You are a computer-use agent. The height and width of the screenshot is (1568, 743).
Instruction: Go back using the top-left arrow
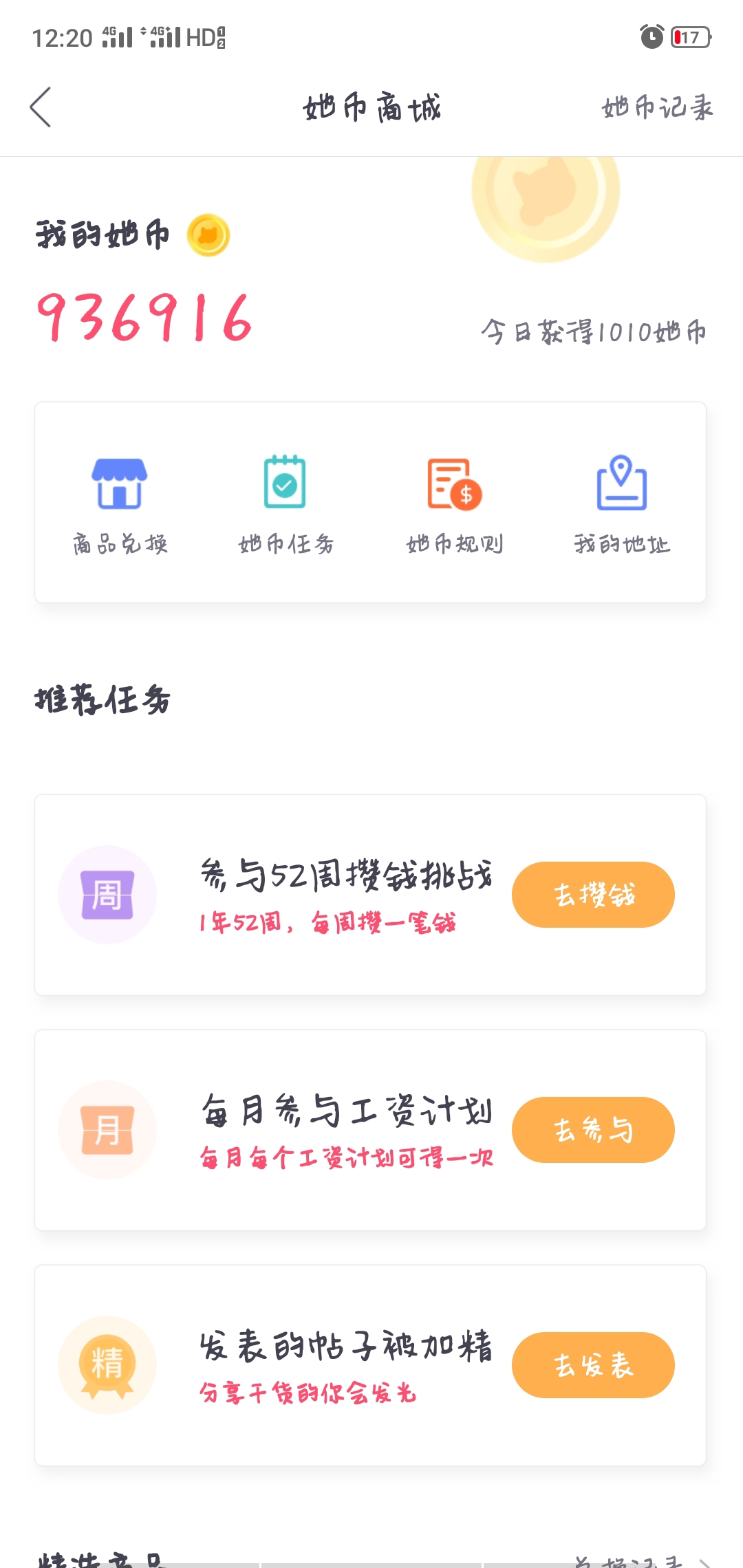[x=41, y=107]
